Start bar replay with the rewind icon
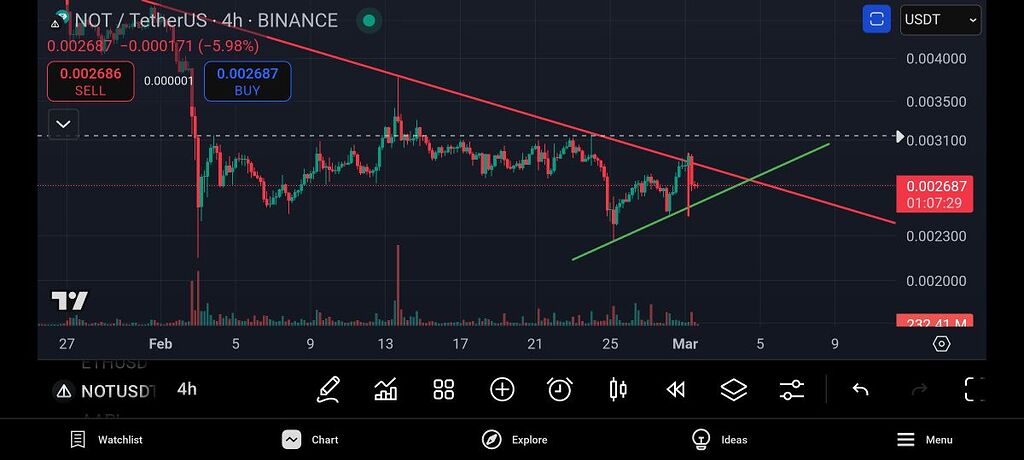 click(676, 389)
